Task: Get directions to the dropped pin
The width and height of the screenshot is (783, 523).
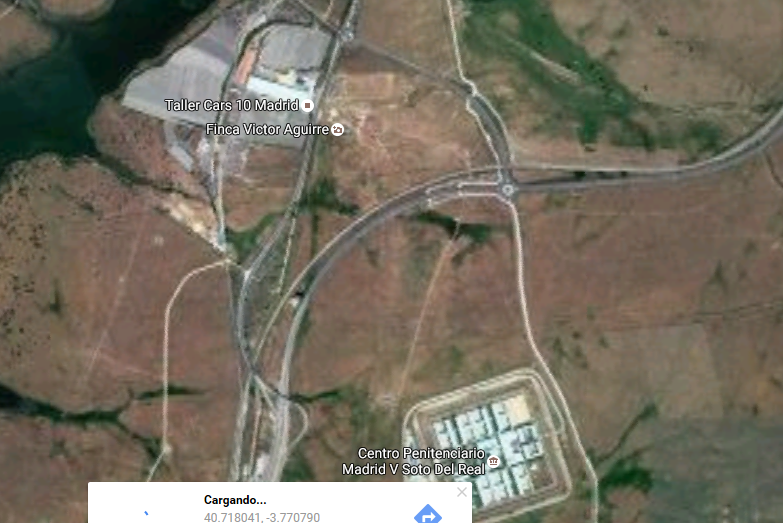Action: [427, 514]
